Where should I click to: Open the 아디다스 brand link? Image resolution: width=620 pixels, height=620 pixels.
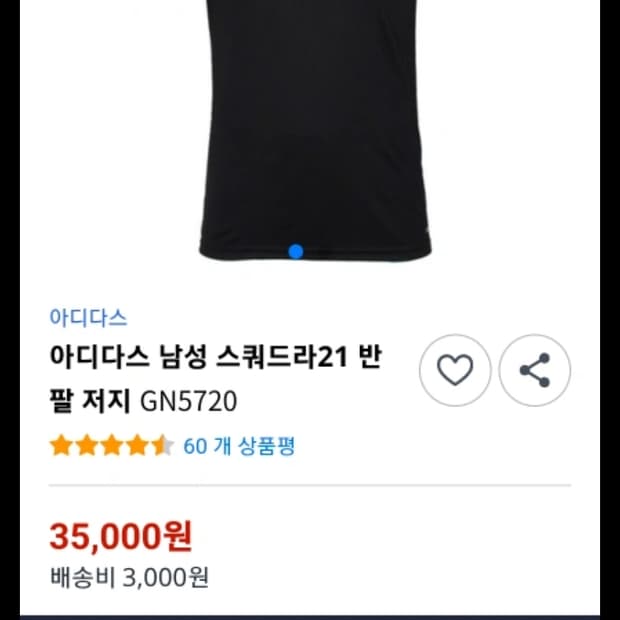[x=88, y=318]
